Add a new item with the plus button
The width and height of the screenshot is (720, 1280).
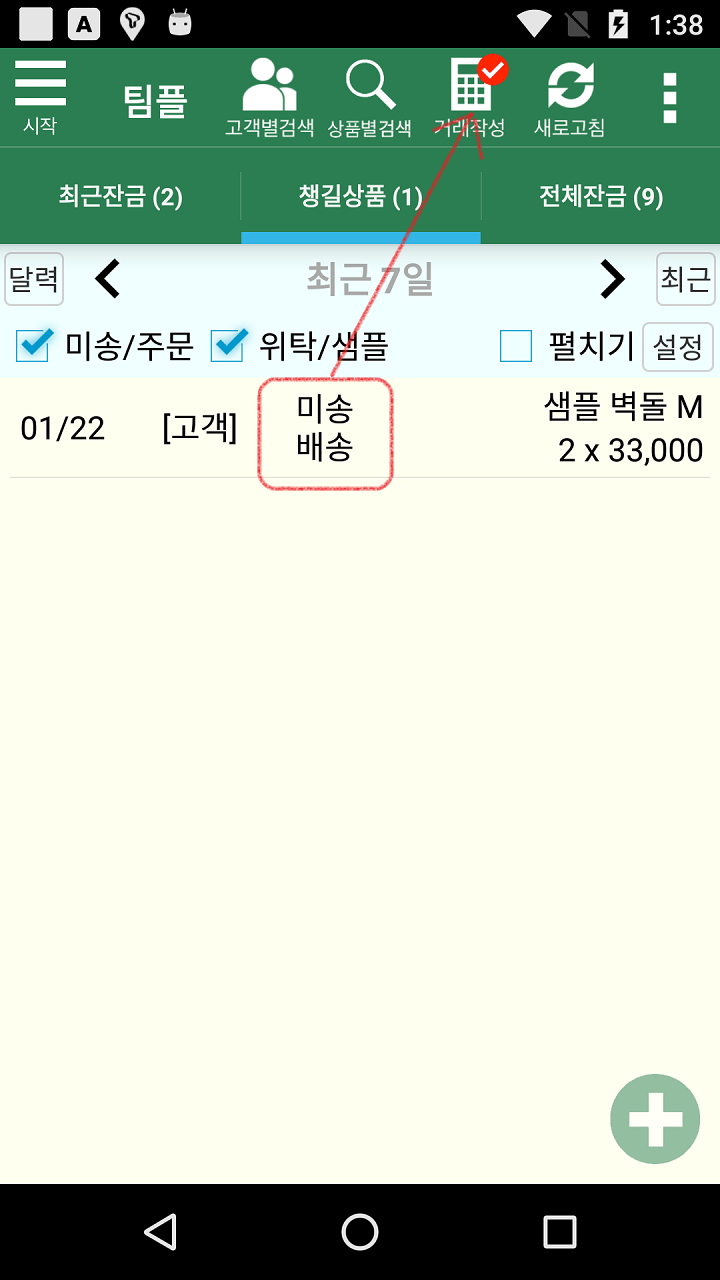(655, 1119)
